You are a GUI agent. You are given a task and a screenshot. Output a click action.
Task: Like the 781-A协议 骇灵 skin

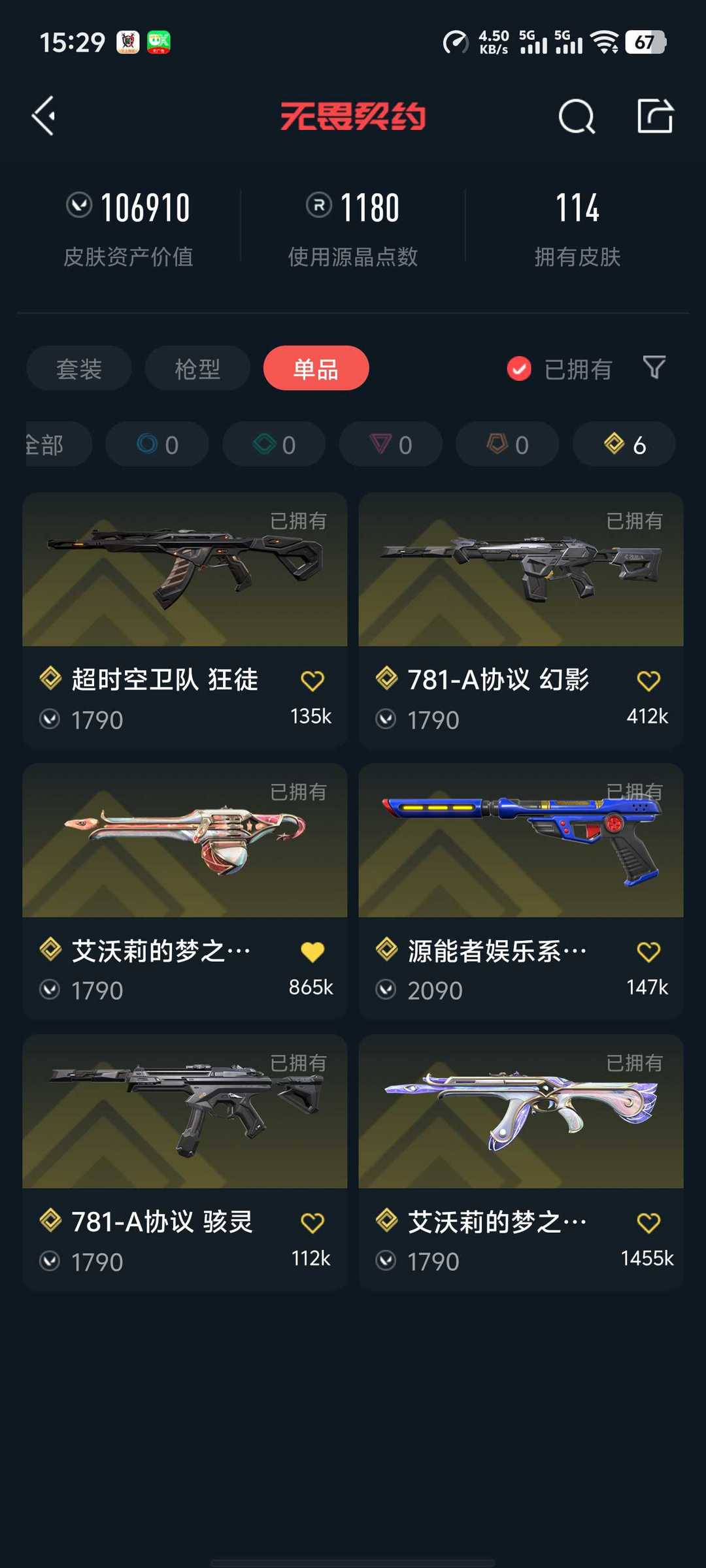[312, 1222]
